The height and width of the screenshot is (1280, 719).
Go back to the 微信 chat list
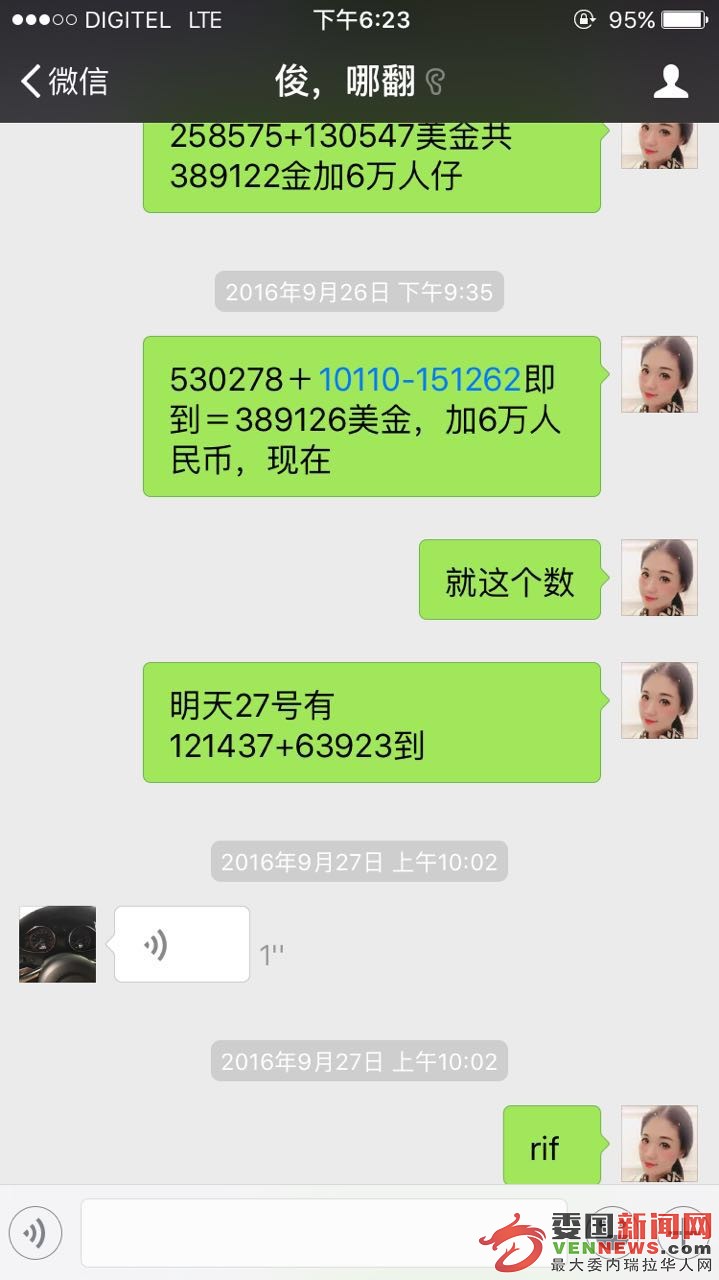tap(65, 81)
